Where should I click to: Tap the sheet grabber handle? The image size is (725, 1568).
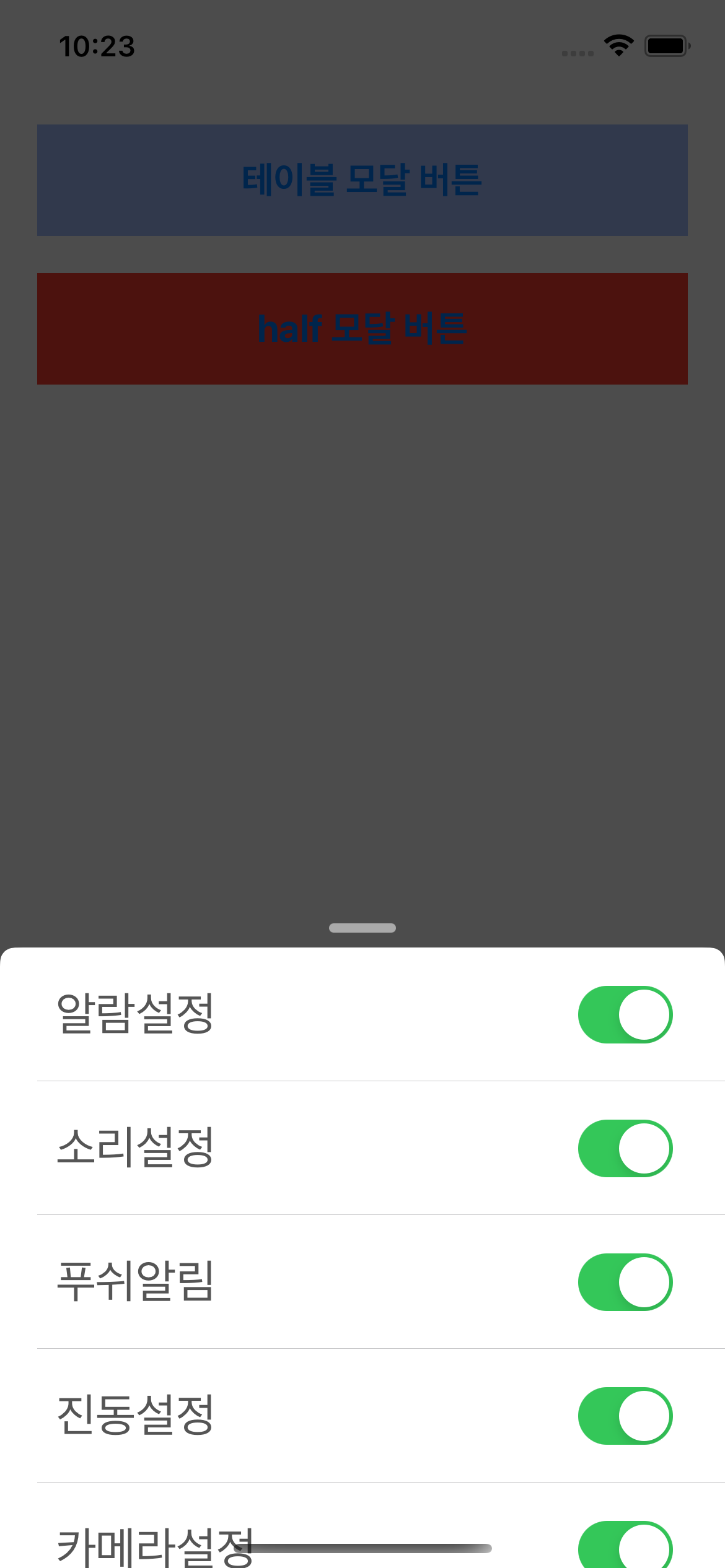(x=362, y=928)
